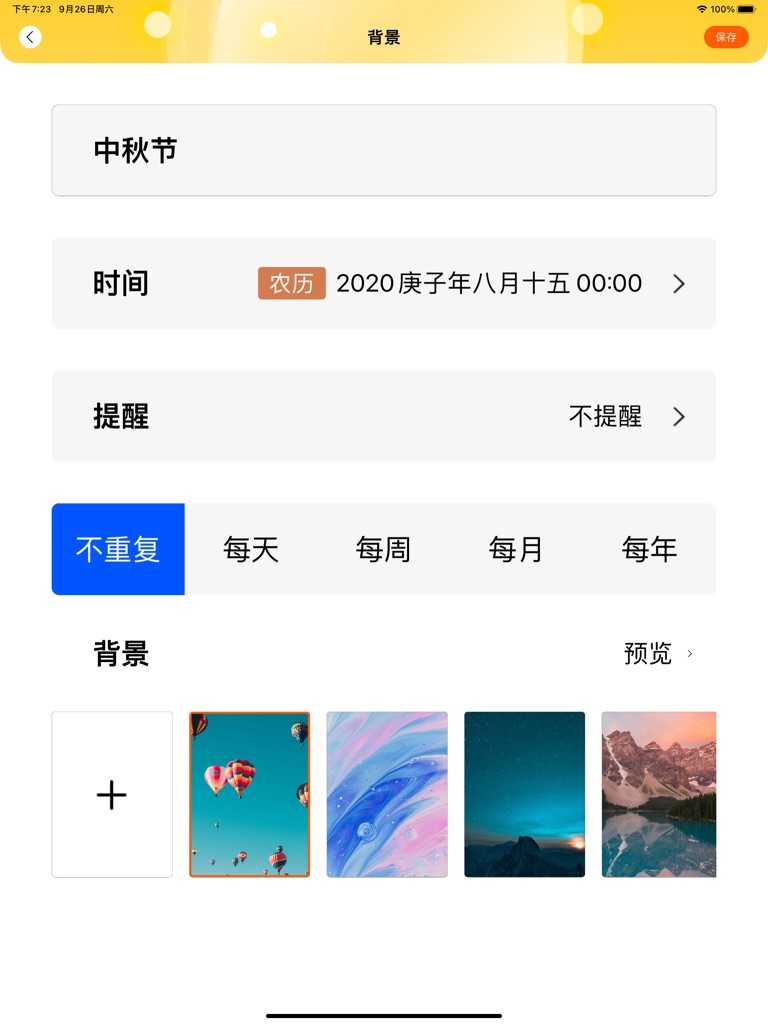The image size is (768, 1024).
Task: Choose yearly repeat option 每年
Action: pos(650,549)
